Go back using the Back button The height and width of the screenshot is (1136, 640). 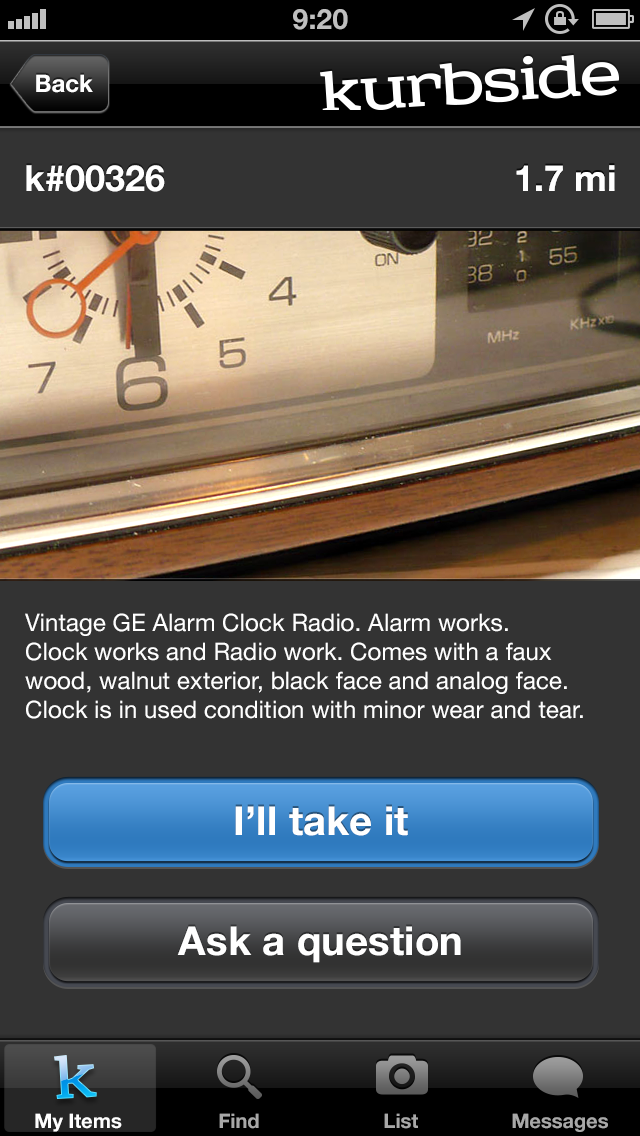point(60,84)
